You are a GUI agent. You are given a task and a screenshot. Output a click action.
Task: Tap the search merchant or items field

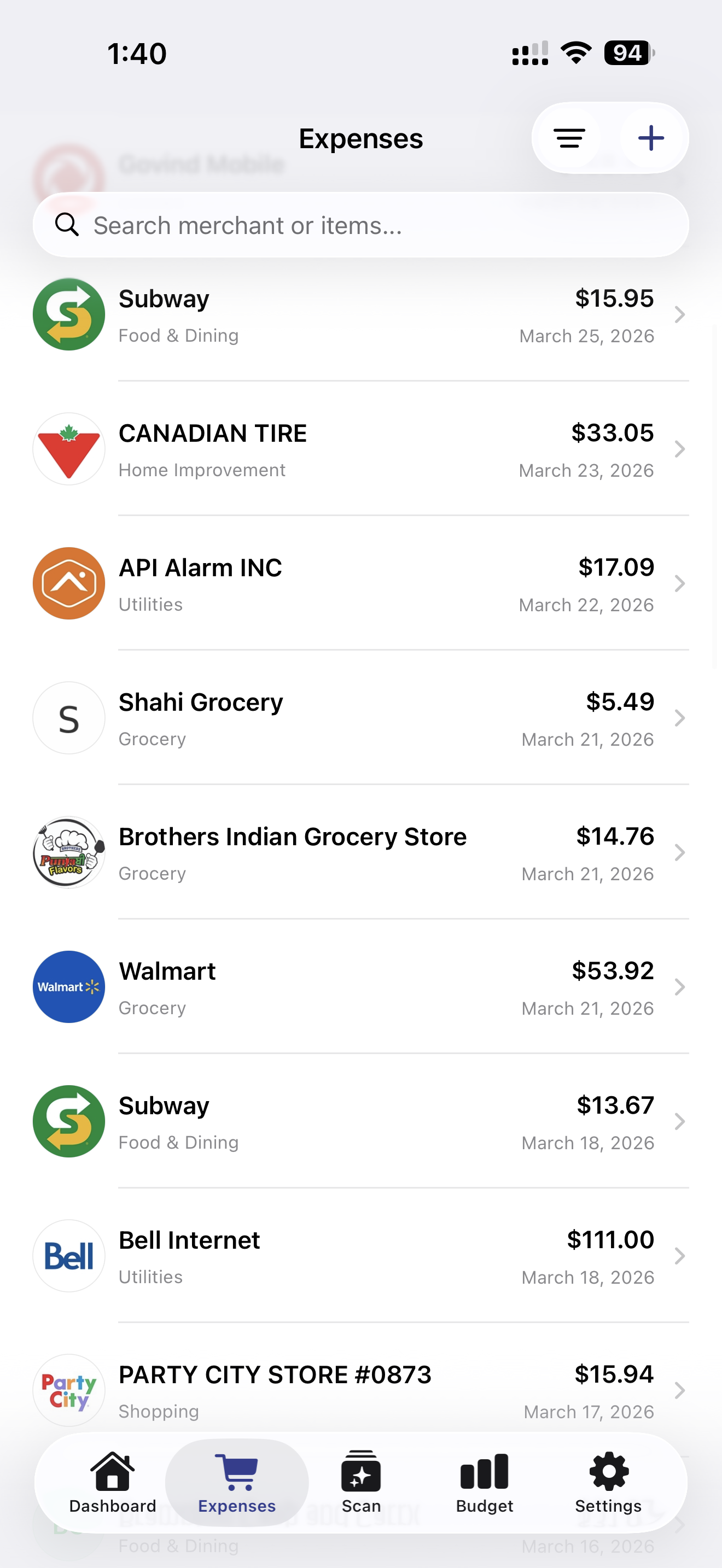[361, 225]
